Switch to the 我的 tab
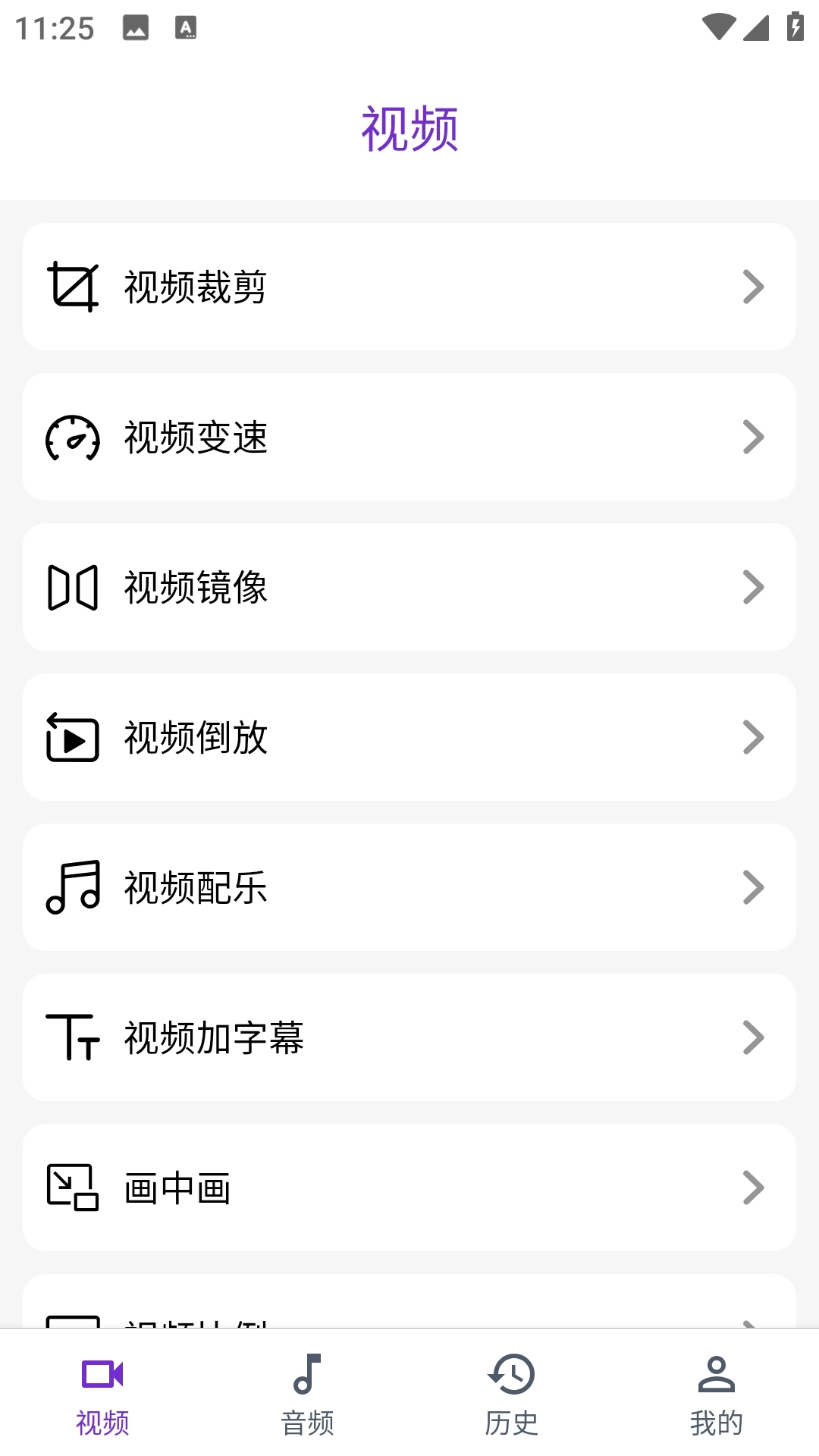Viewport: 819px width, 1456px height. (717, 1403)
